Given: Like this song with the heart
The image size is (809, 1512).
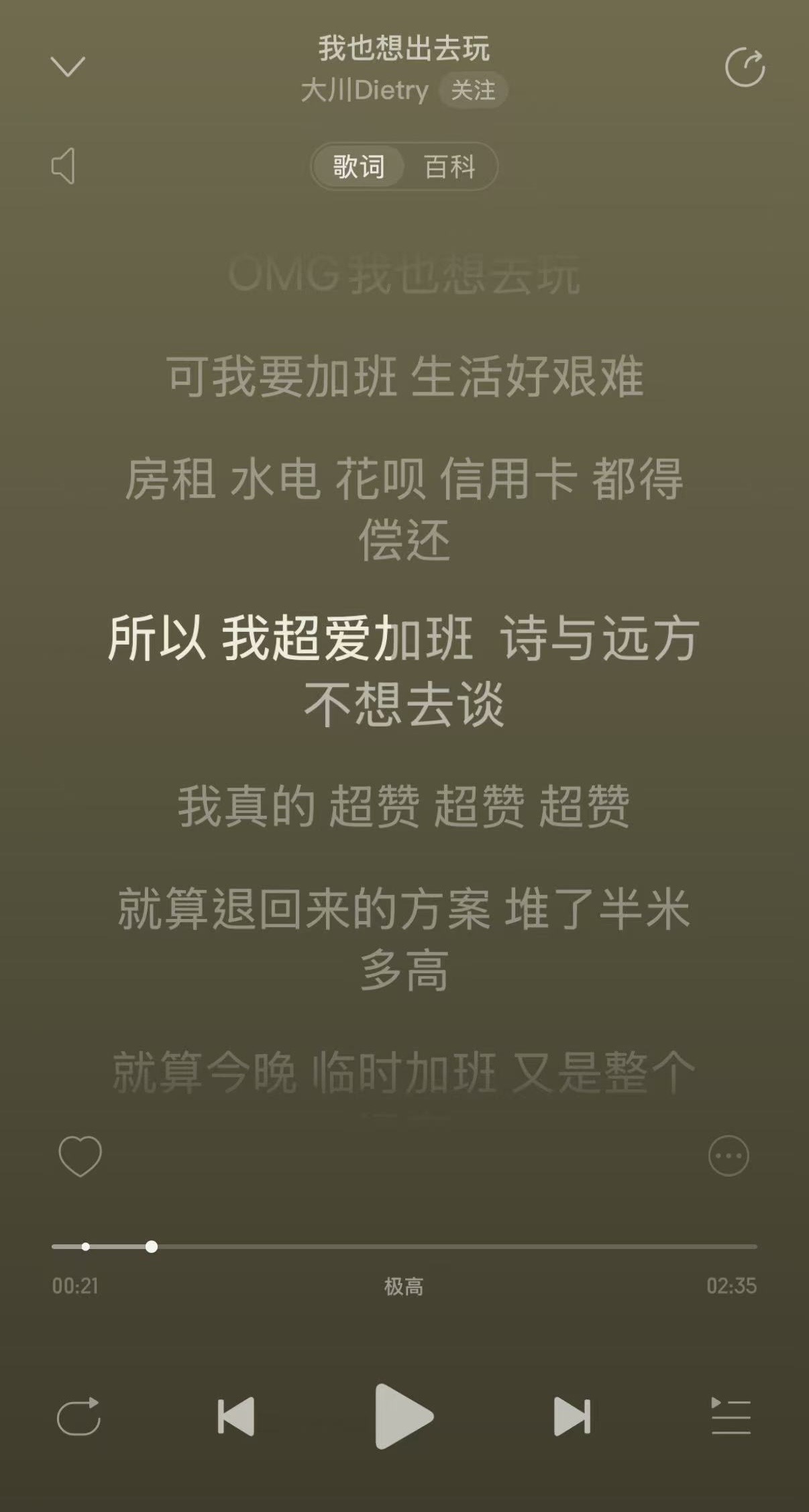Looking at the screenshot, I should click(x=80, y=1156).
